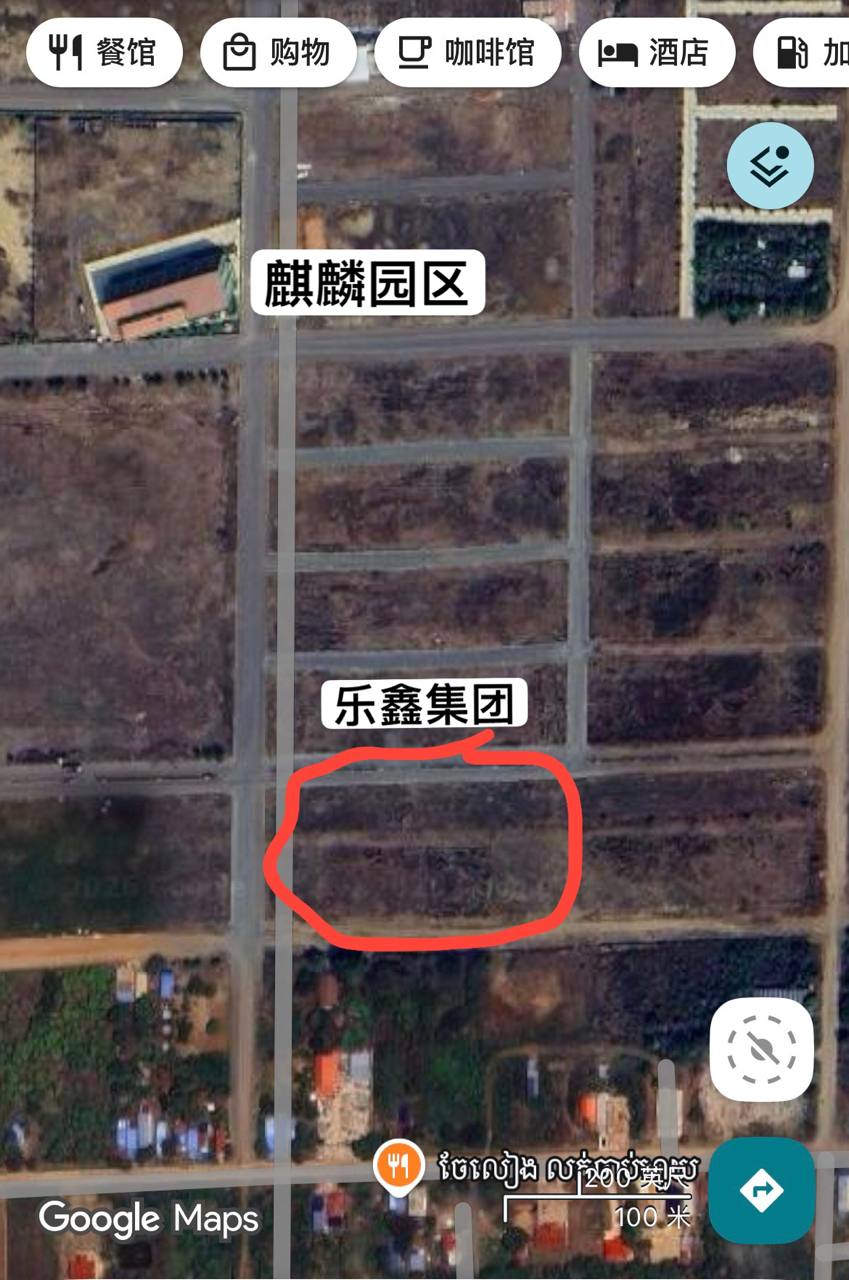Select the 餐馆 restaurants chip
849x1280 pixels.
(104, 52)
